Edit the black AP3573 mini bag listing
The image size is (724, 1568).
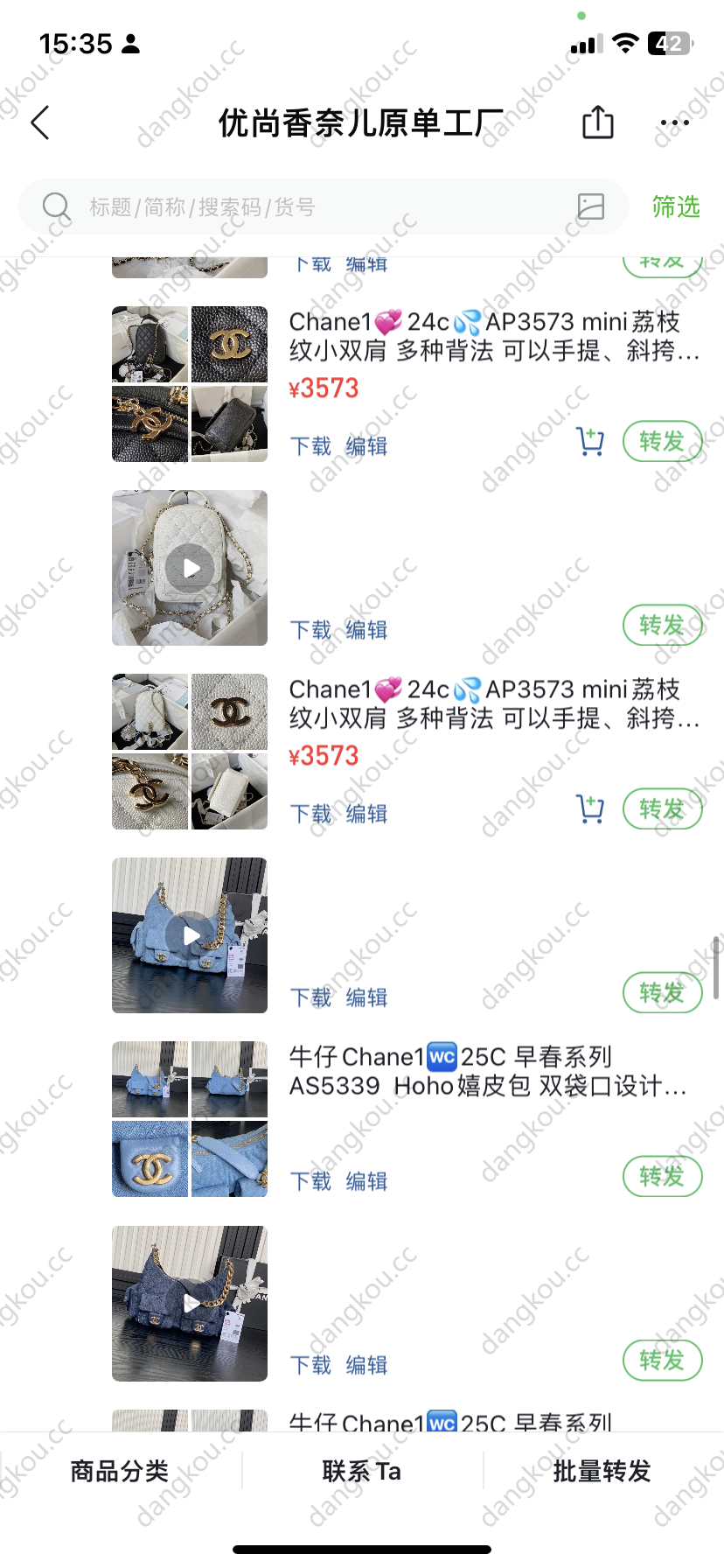(x=366, y=446)
